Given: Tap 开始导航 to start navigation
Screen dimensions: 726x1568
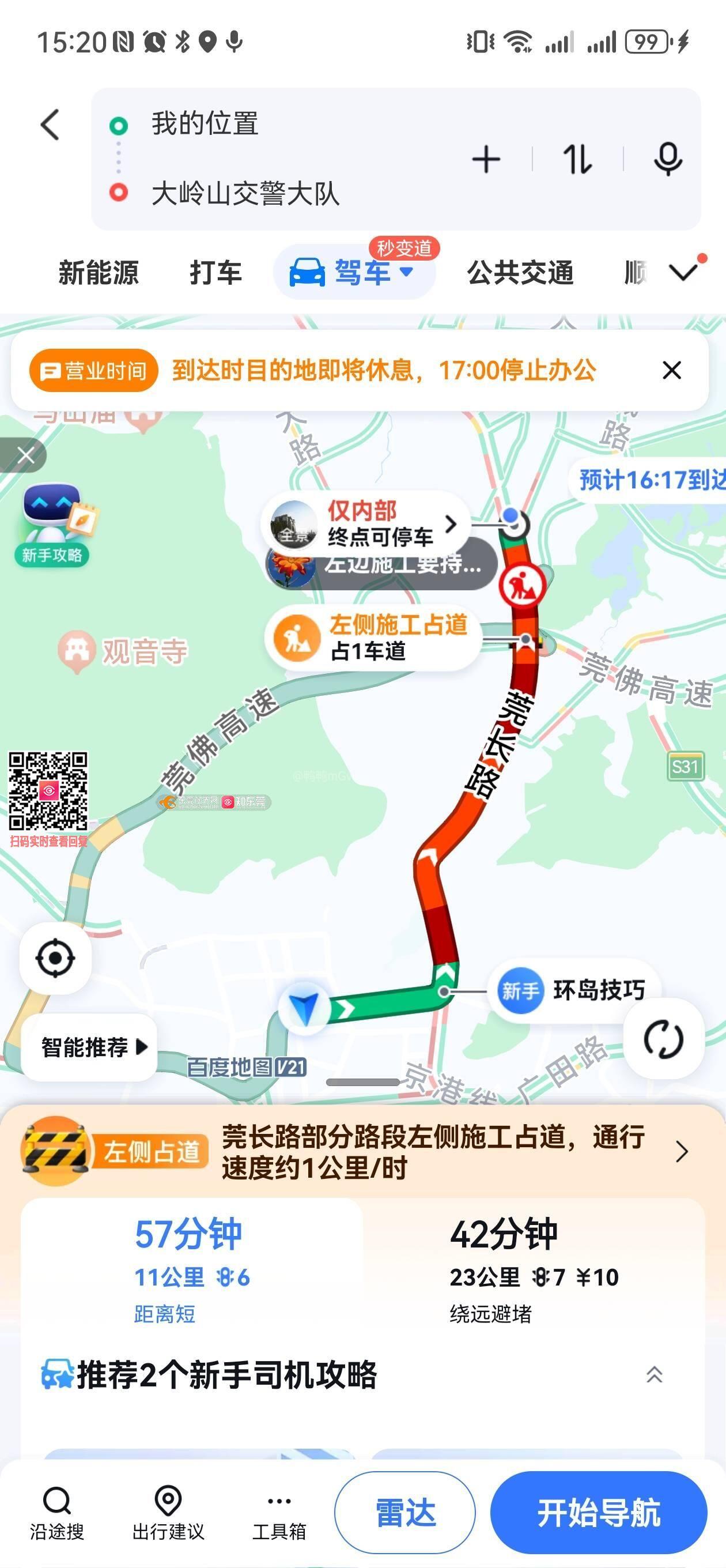Looking at the screenshot, I should pos(598,1513).
